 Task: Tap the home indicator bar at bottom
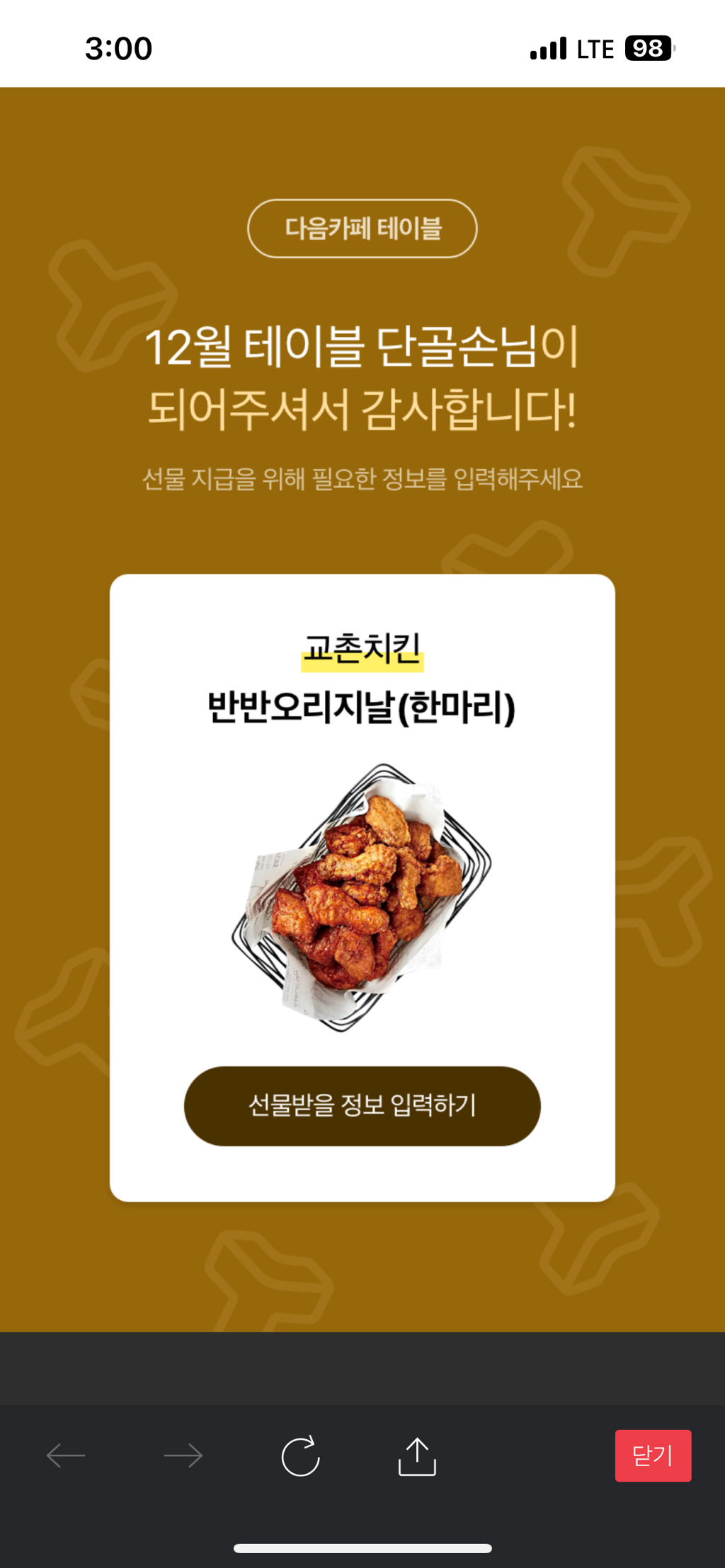coord(362,1546)
